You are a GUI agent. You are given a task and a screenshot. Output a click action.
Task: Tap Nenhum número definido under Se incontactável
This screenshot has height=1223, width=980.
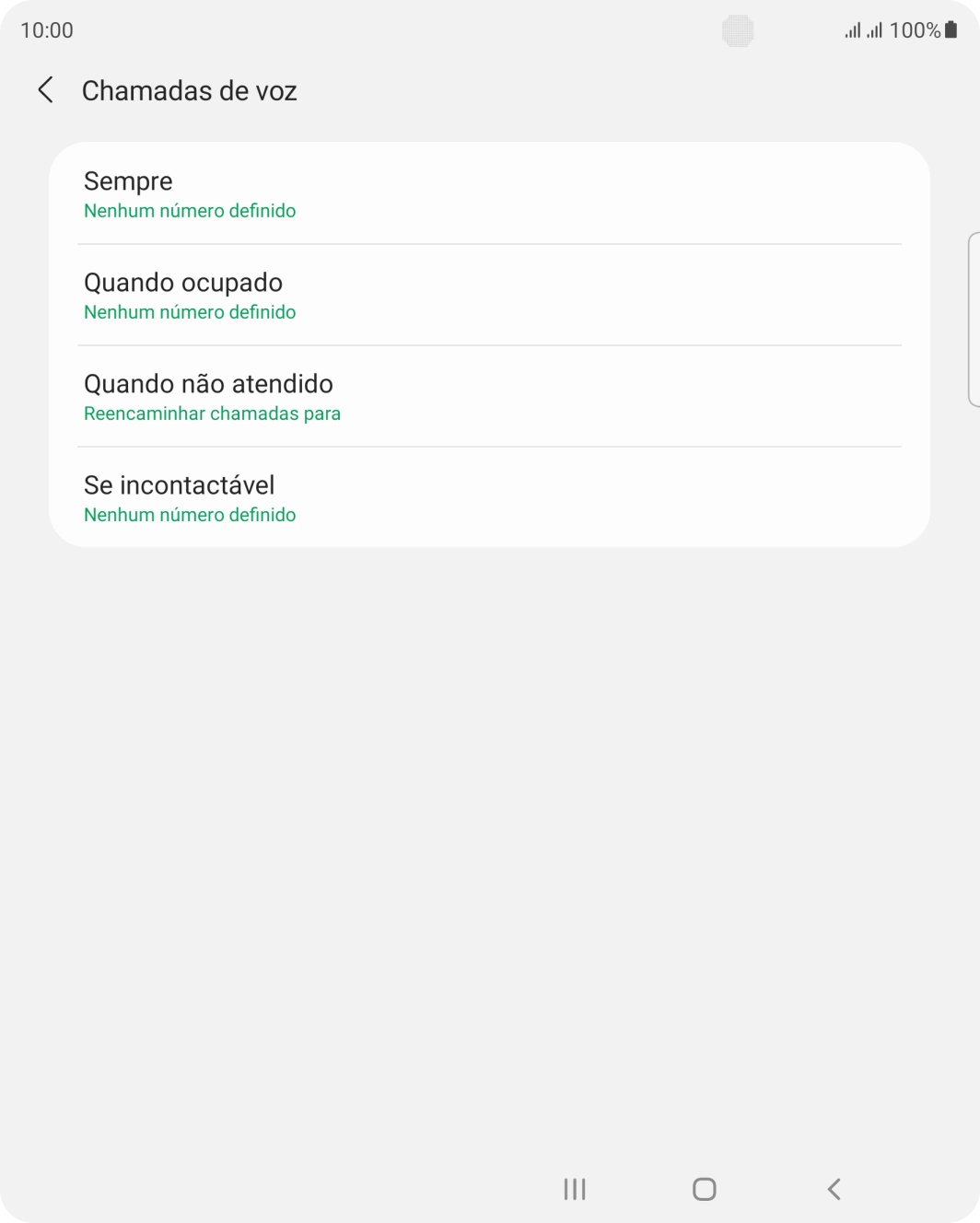(190, 515)
